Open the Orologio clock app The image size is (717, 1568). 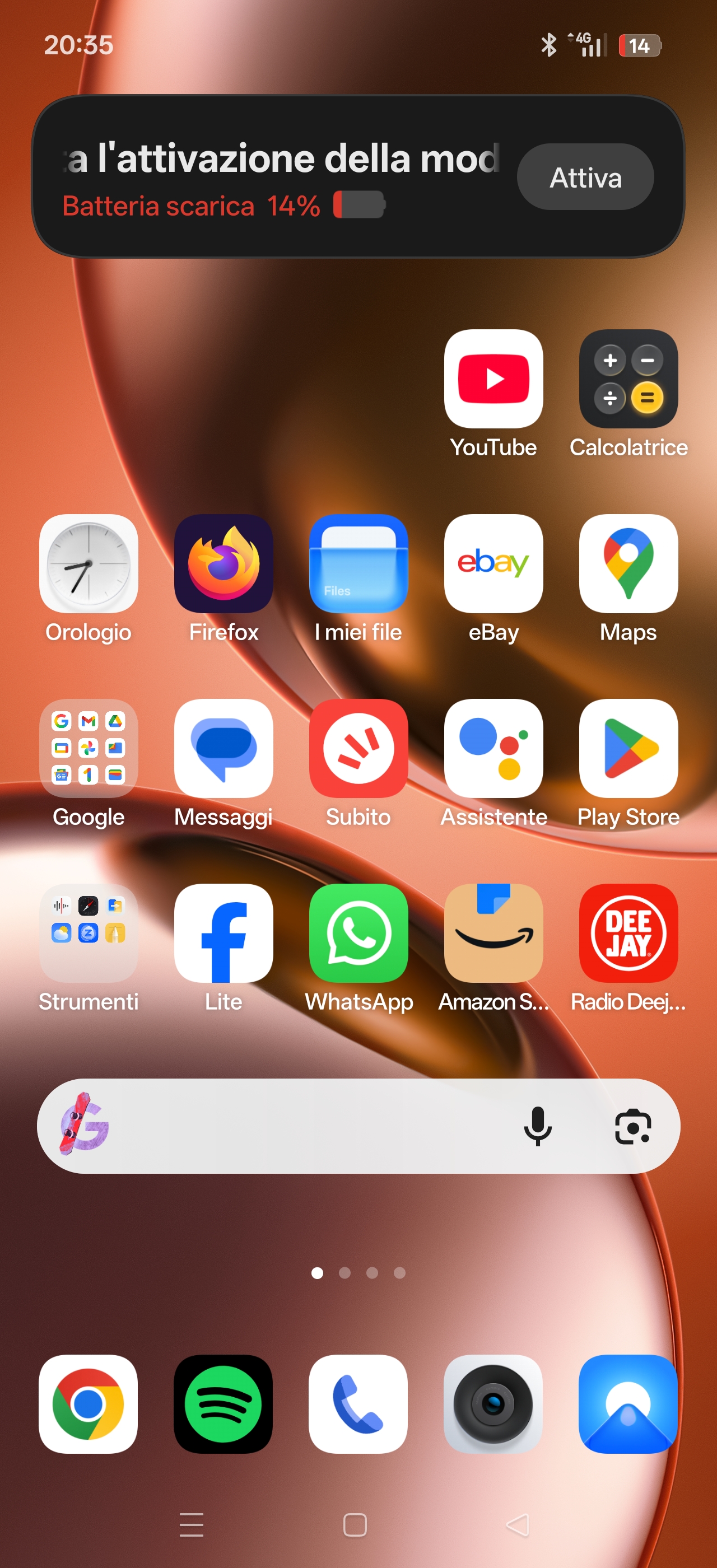(x=89, y=564)
